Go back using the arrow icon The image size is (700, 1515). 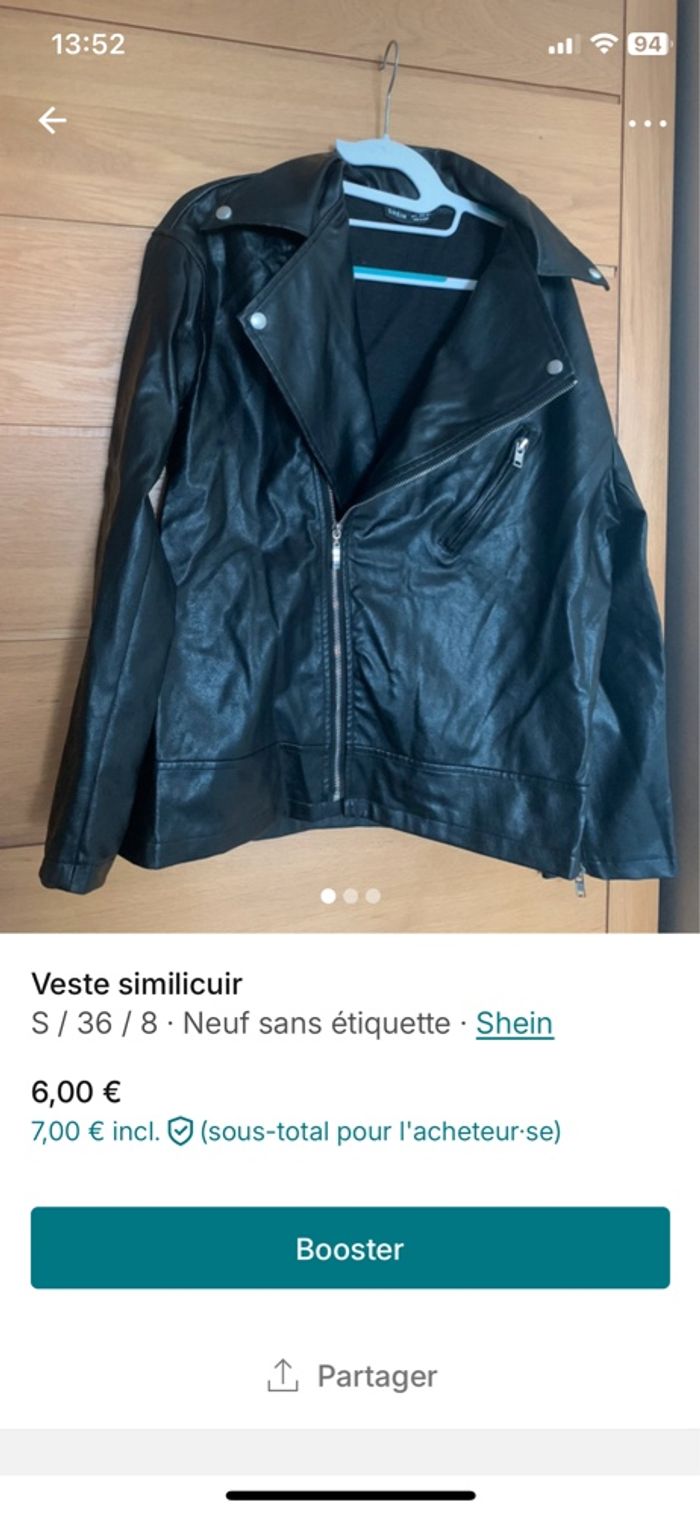(x=52, y=121)
